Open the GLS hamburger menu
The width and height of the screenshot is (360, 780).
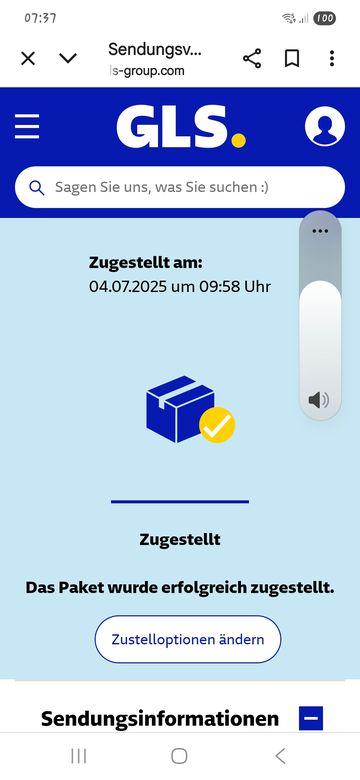click(x=27, y=126)
